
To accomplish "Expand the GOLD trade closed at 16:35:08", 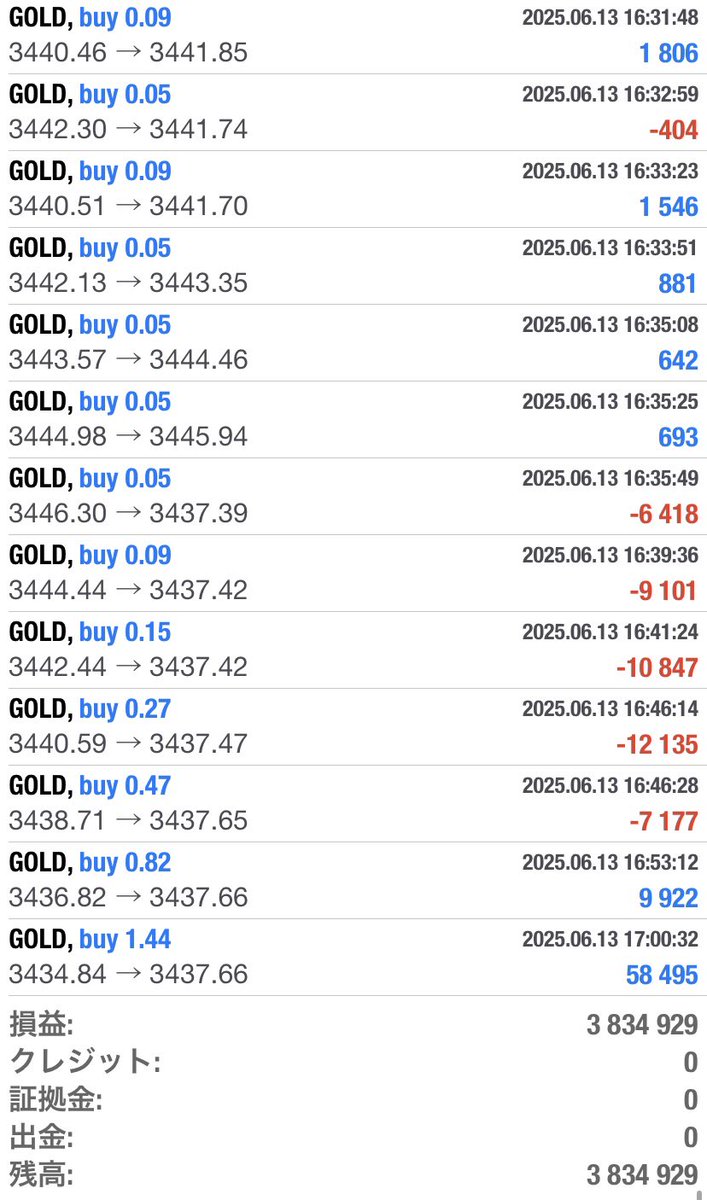I will point(353,343).
